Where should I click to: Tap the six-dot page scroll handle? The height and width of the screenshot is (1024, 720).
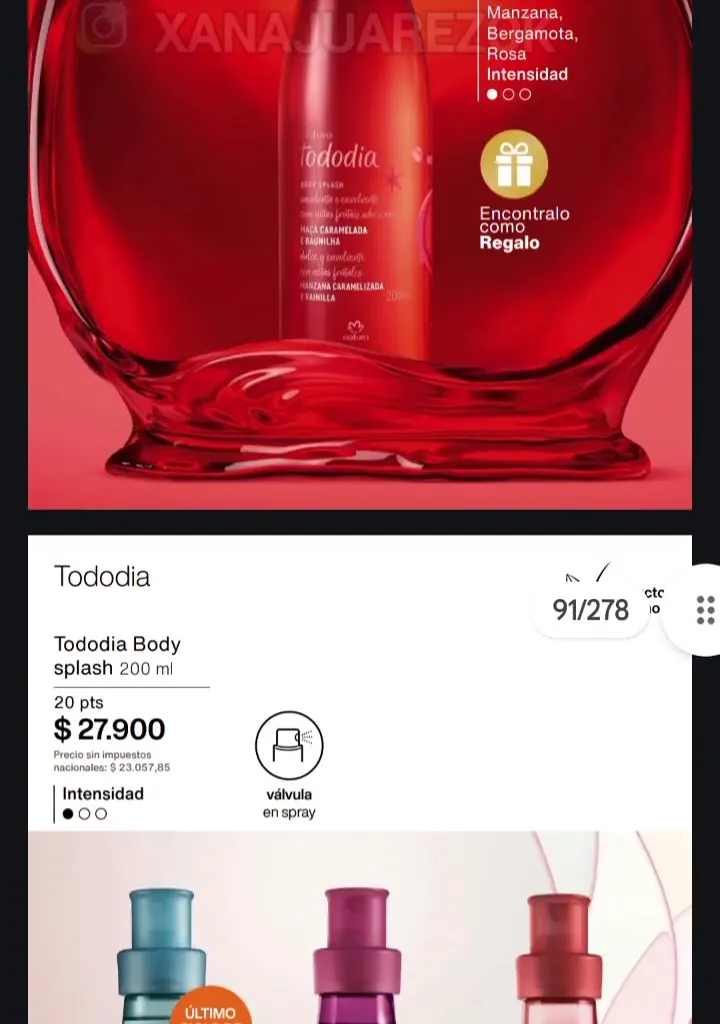click(x=705, y=610)
